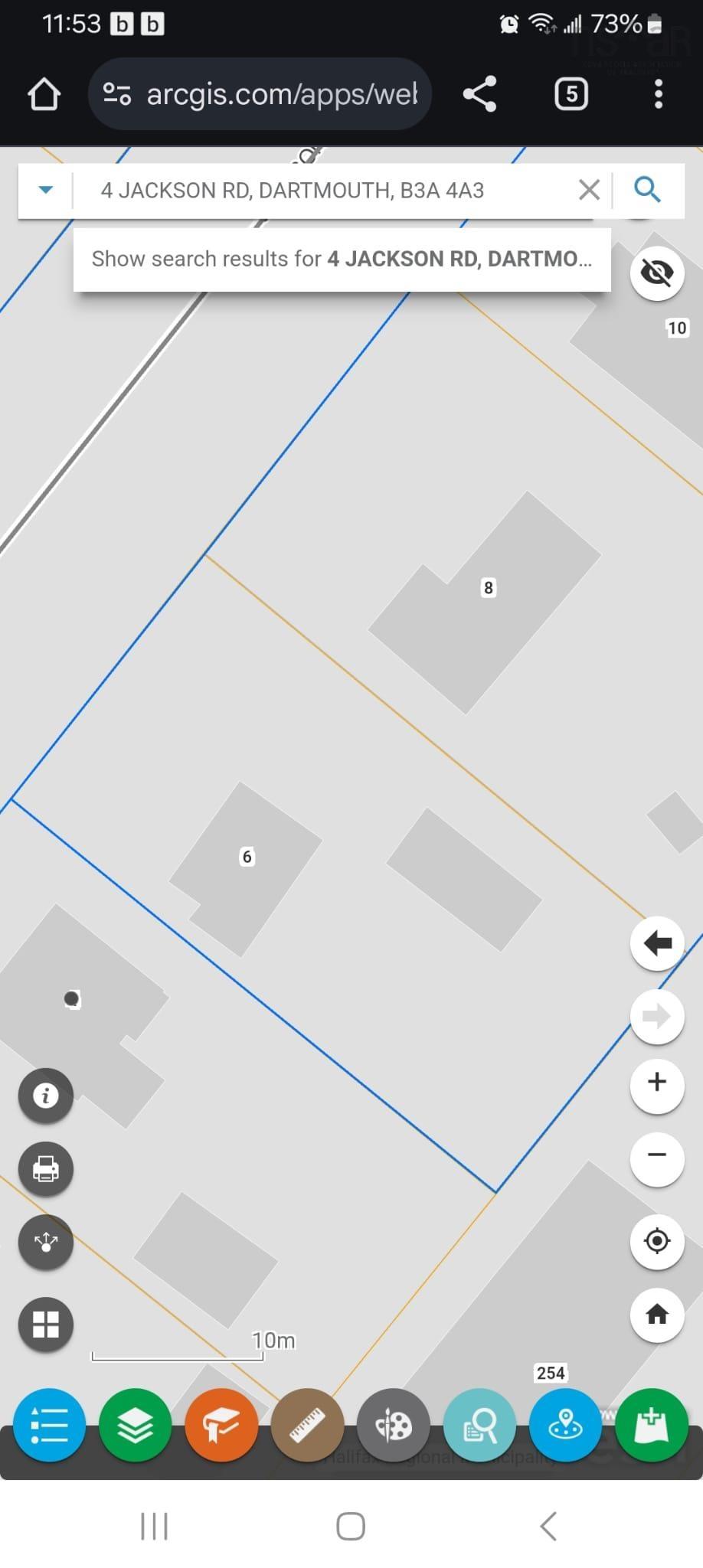Open Chrome's three-dot overflow menu
This screenshot has width=703, height=1568.
659,94
